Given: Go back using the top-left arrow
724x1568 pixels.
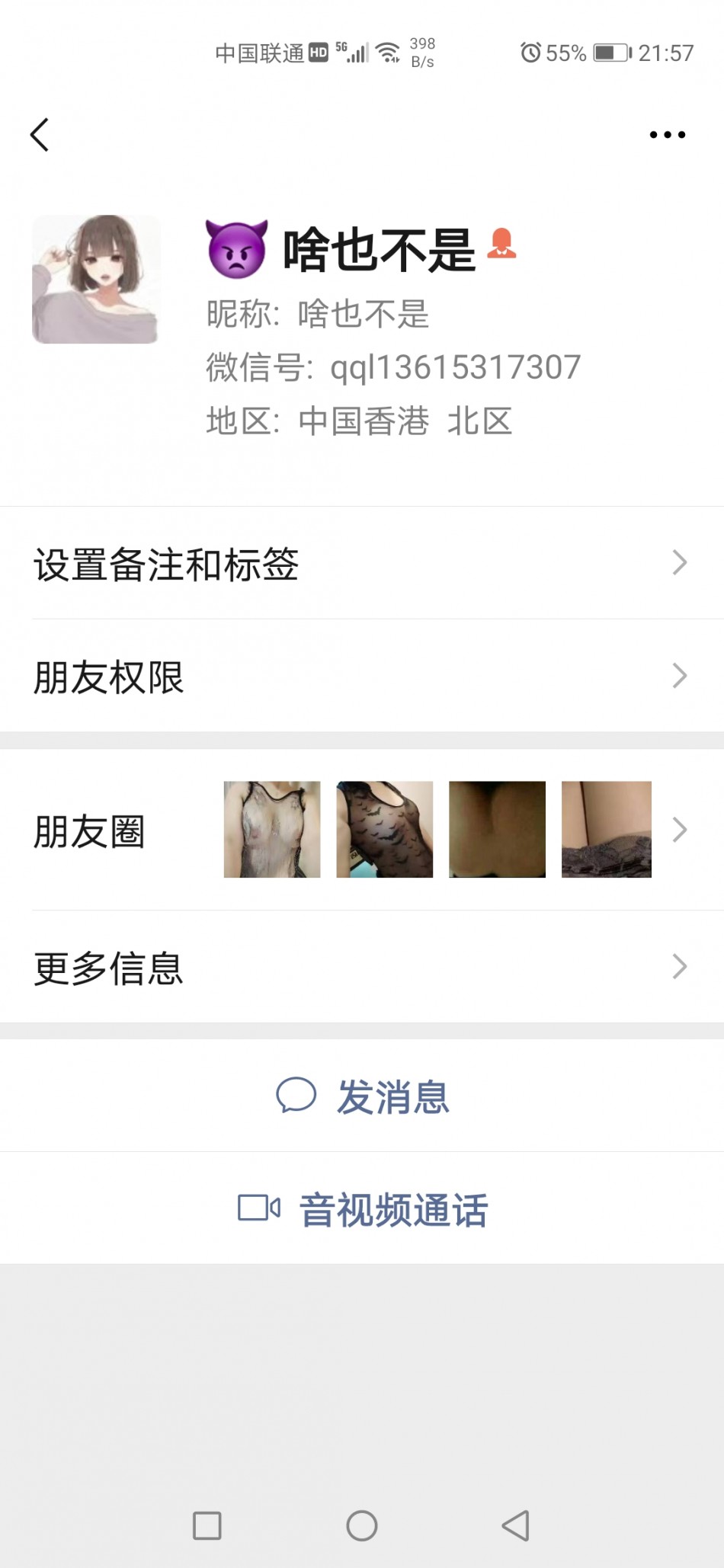Looking at the screenshot, I should 40,135.
